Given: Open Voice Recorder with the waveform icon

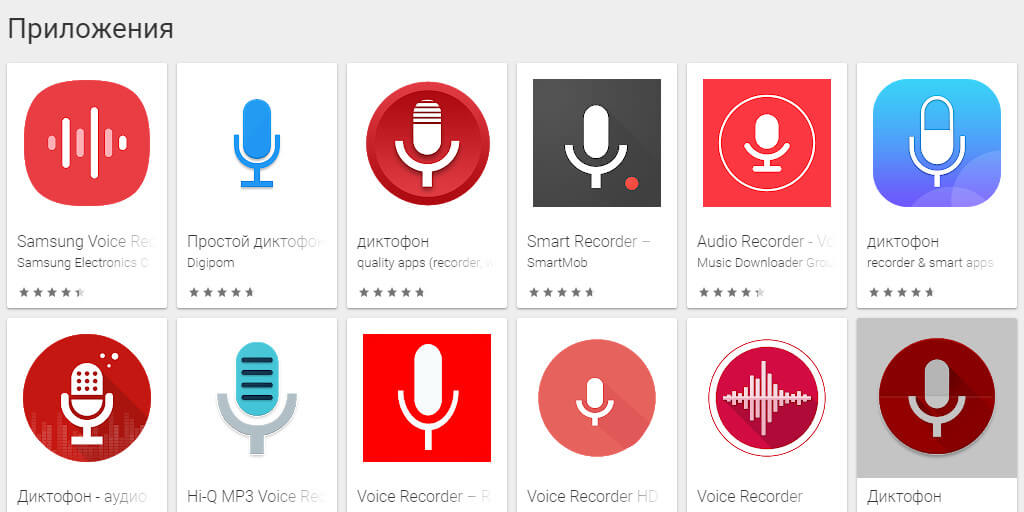Looking at the screenshot, I should [767, 398].
